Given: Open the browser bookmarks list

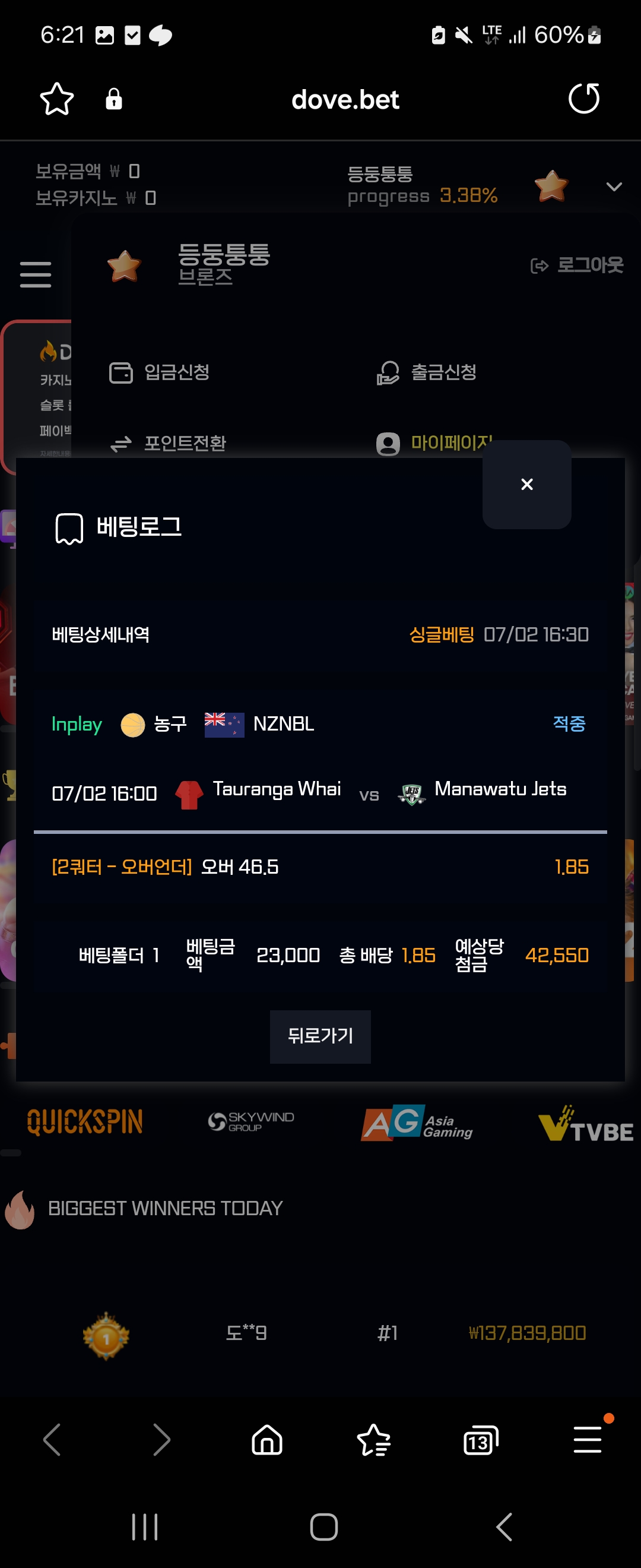Looking at the screenshot, I should [373, 1441].
